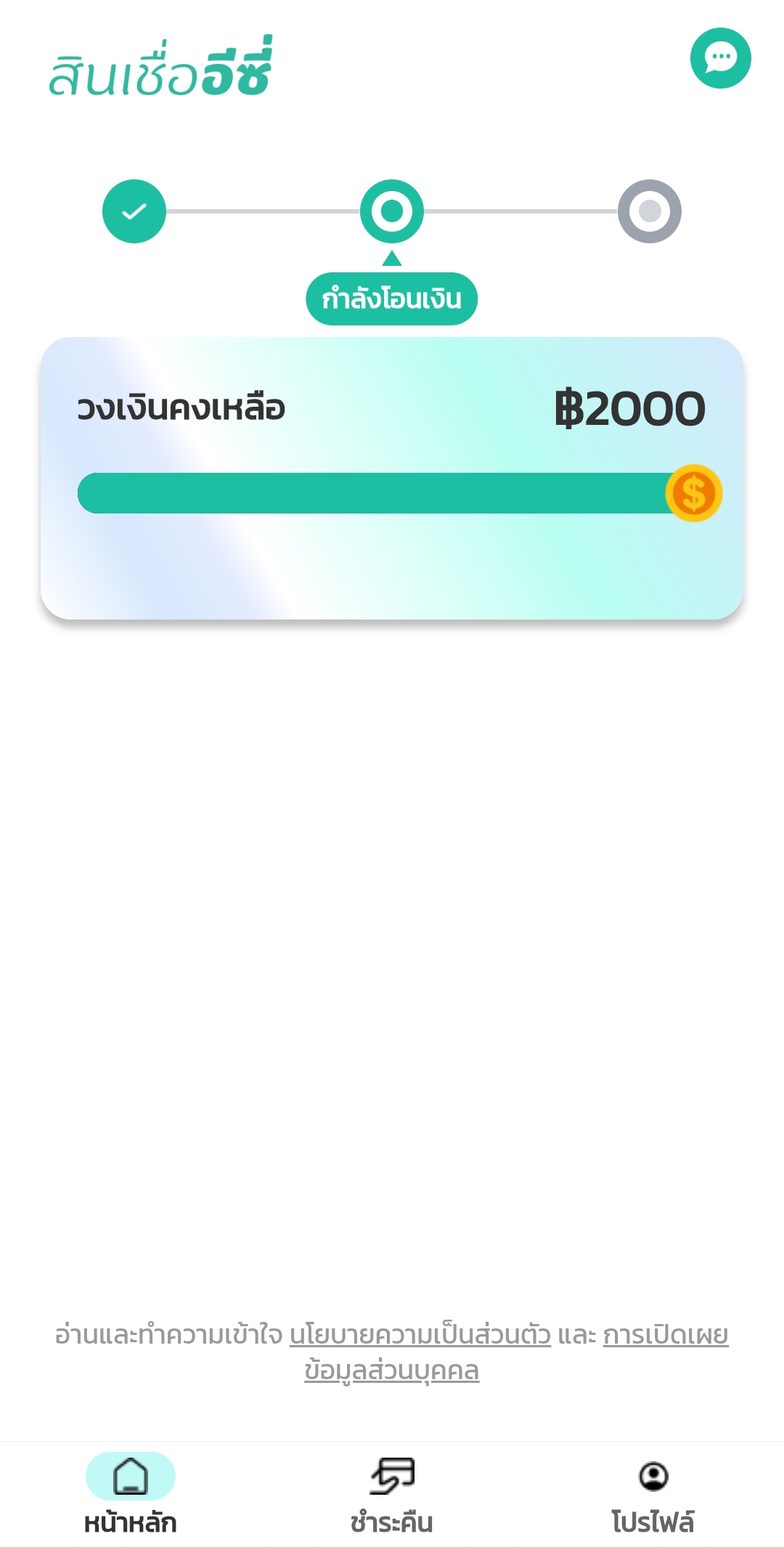Open the chat support icon
Screen dimensions: 784x1547
point(720,58)
